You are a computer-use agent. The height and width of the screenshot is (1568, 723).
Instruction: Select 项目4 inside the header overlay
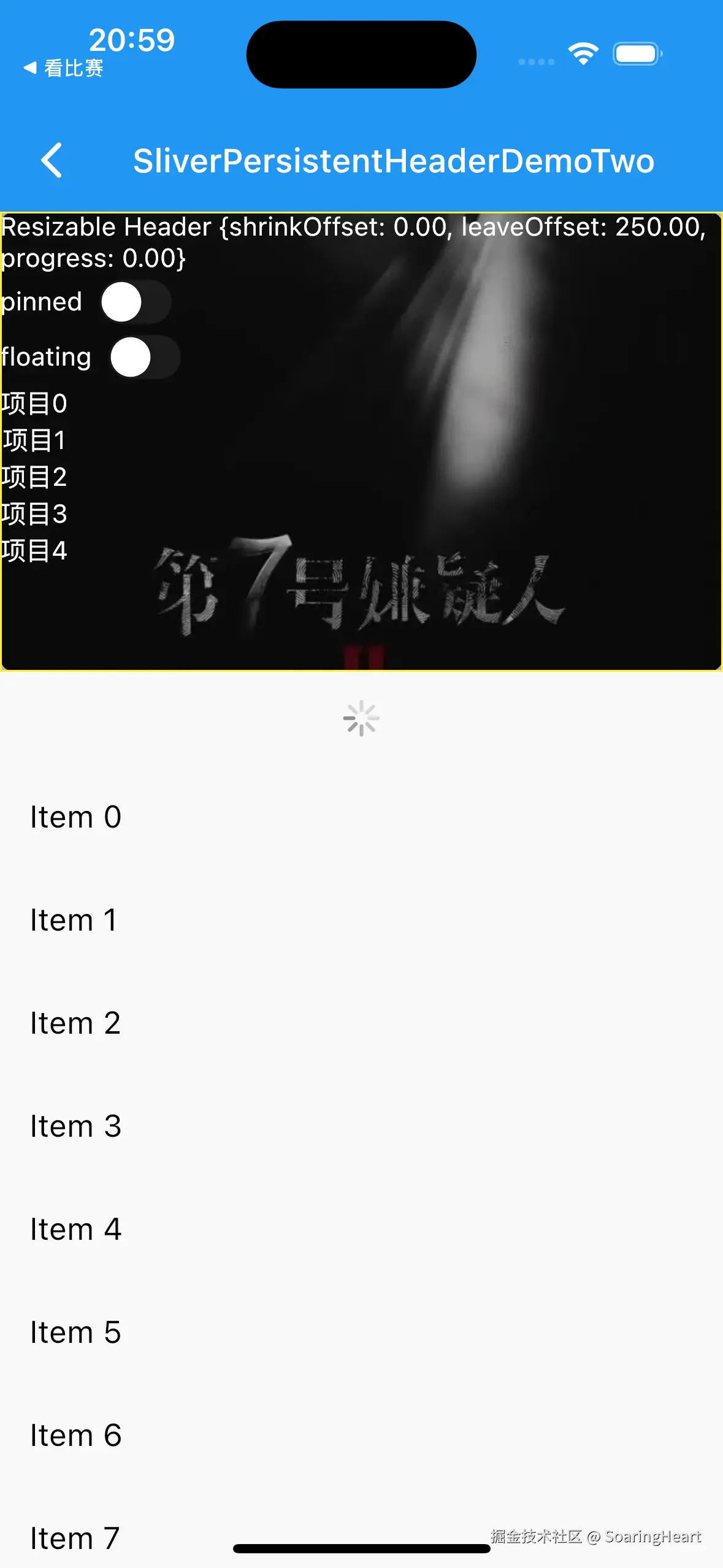pyautogui.click(x=34, y=551)
